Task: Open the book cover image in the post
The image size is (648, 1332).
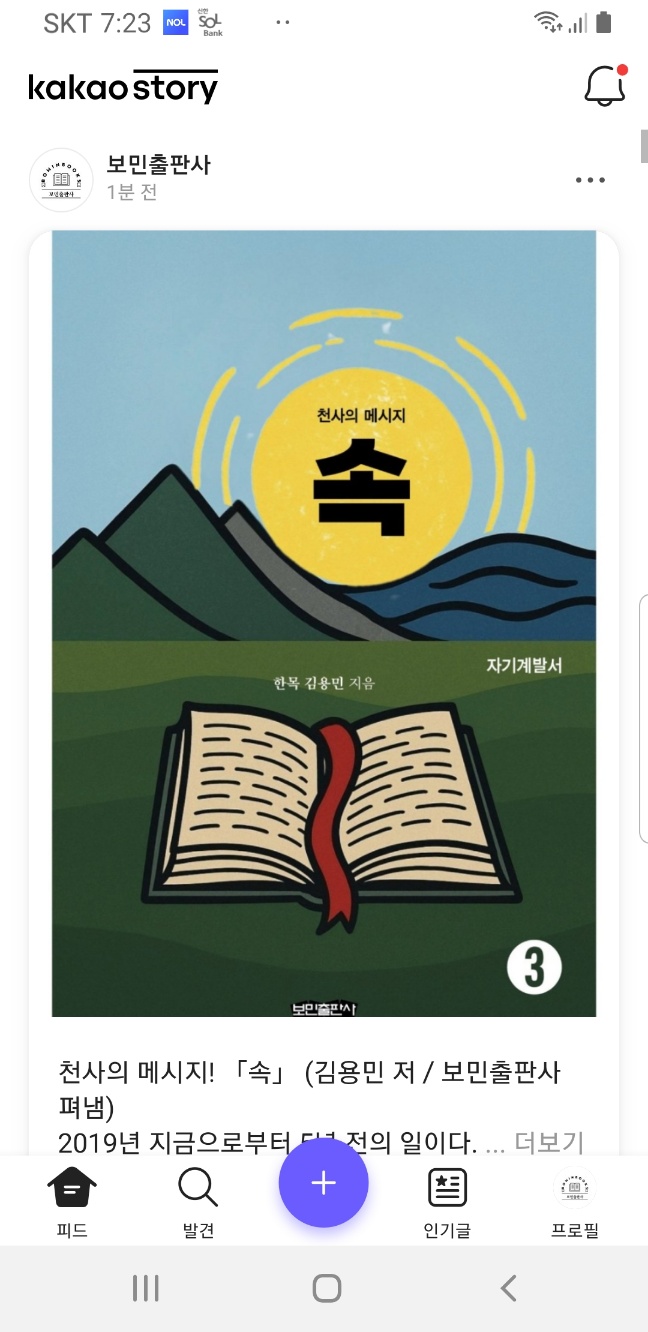Action: (324, 623)
